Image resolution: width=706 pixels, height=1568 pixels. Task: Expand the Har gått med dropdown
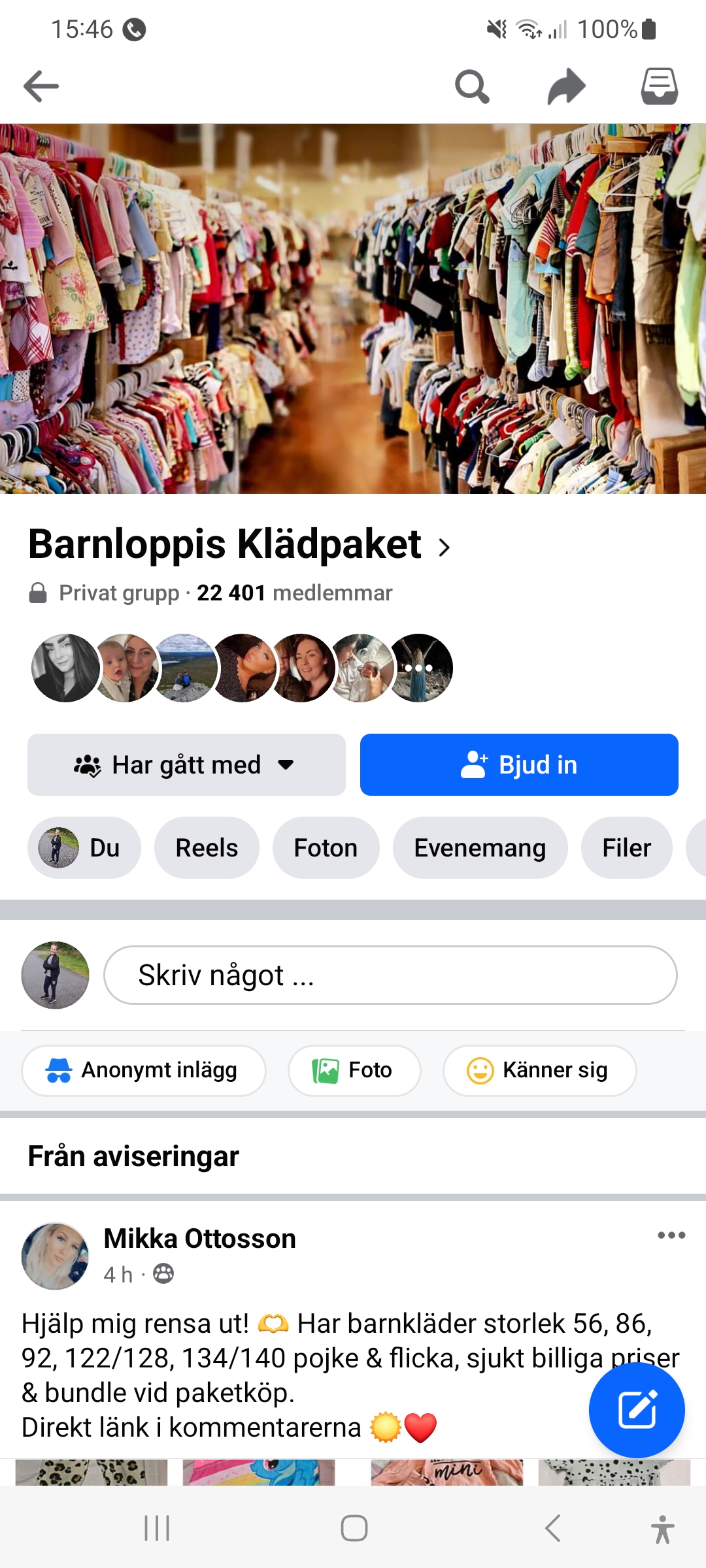[186, 764]
